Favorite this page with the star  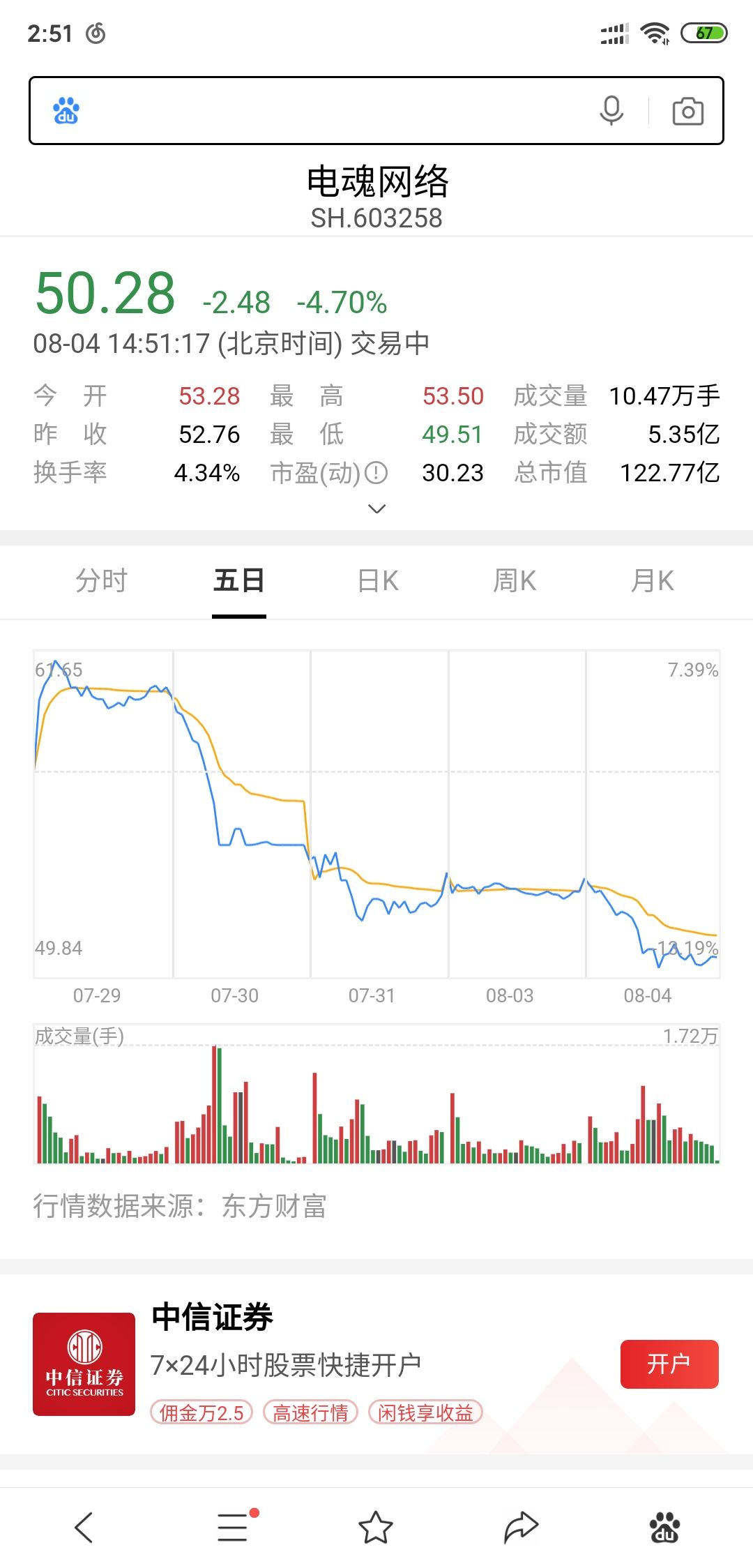coord(376,1527)
